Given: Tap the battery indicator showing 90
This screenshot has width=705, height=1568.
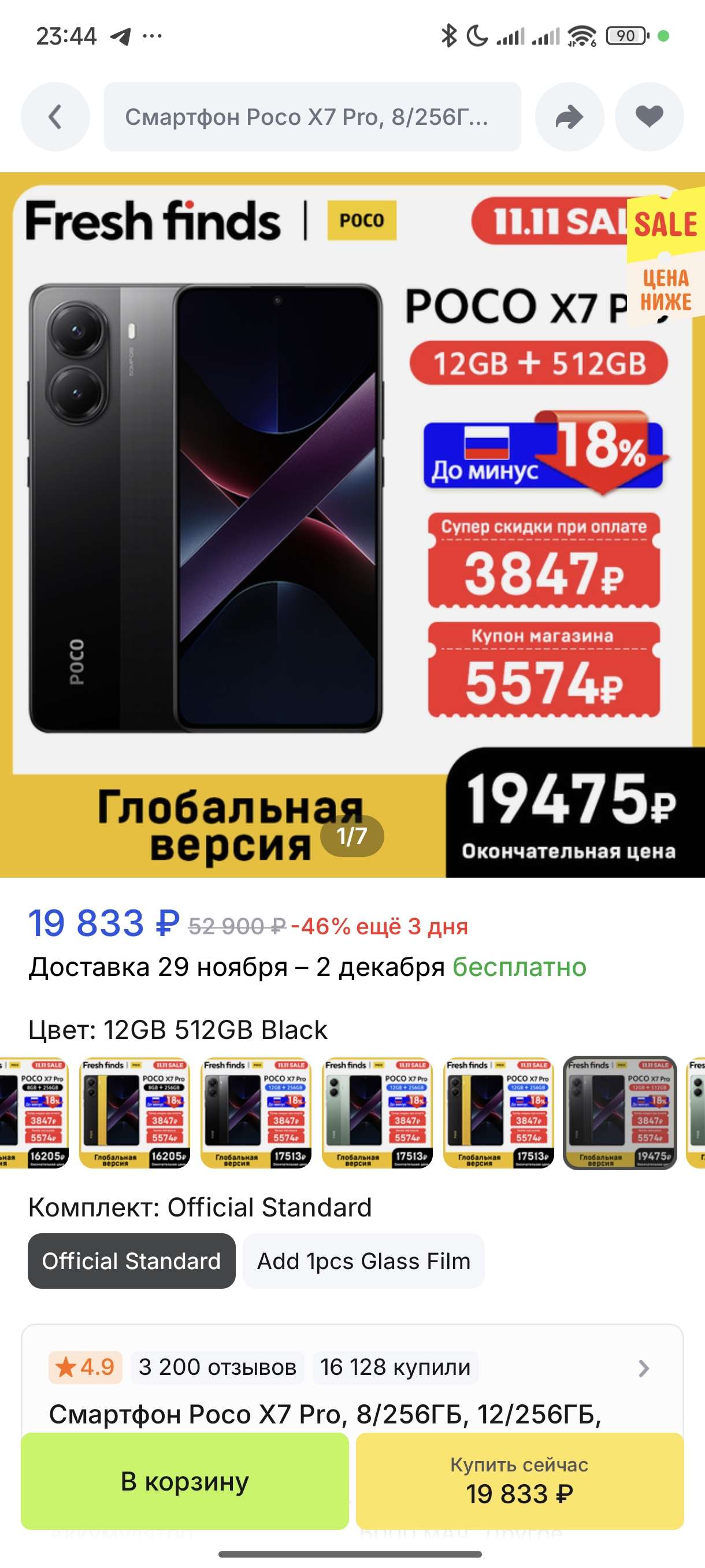Looking at the screenshot, I should coord(626,35).
